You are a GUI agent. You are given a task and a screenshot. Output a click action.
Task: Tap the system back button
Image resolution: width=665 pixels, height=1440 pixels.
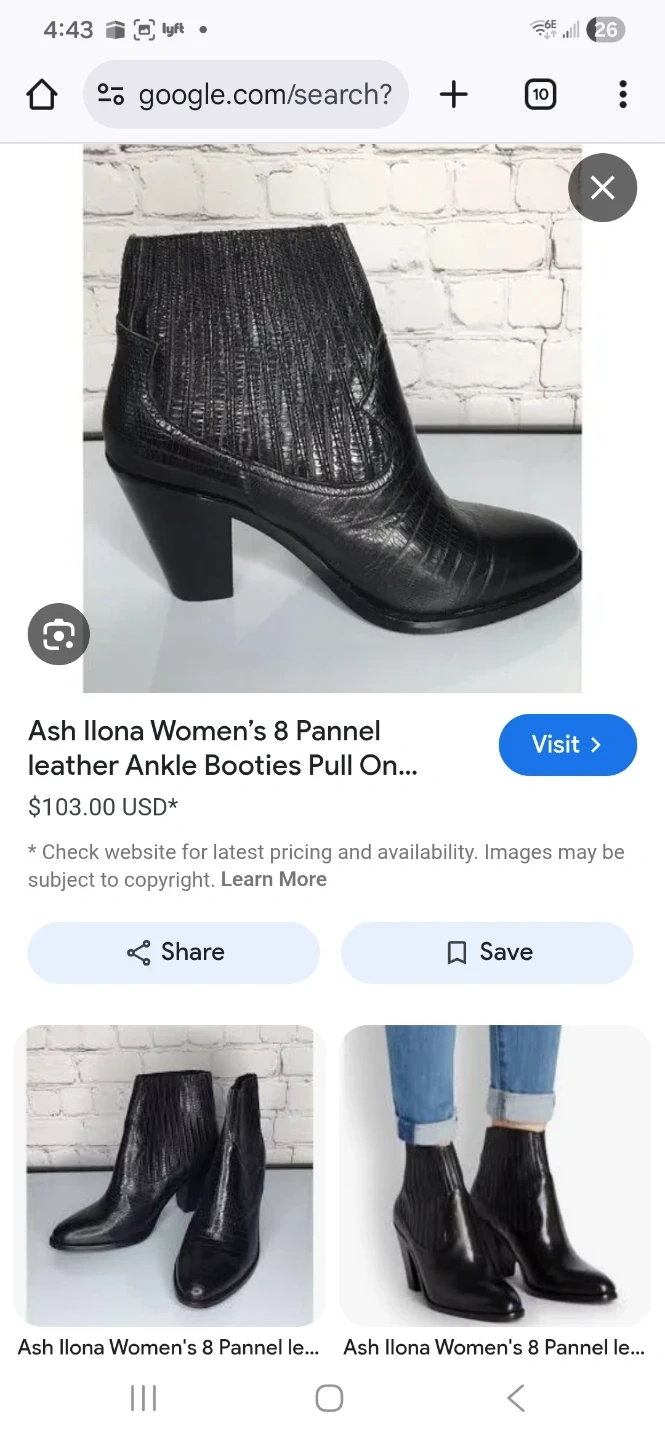tap(516, 1398)
